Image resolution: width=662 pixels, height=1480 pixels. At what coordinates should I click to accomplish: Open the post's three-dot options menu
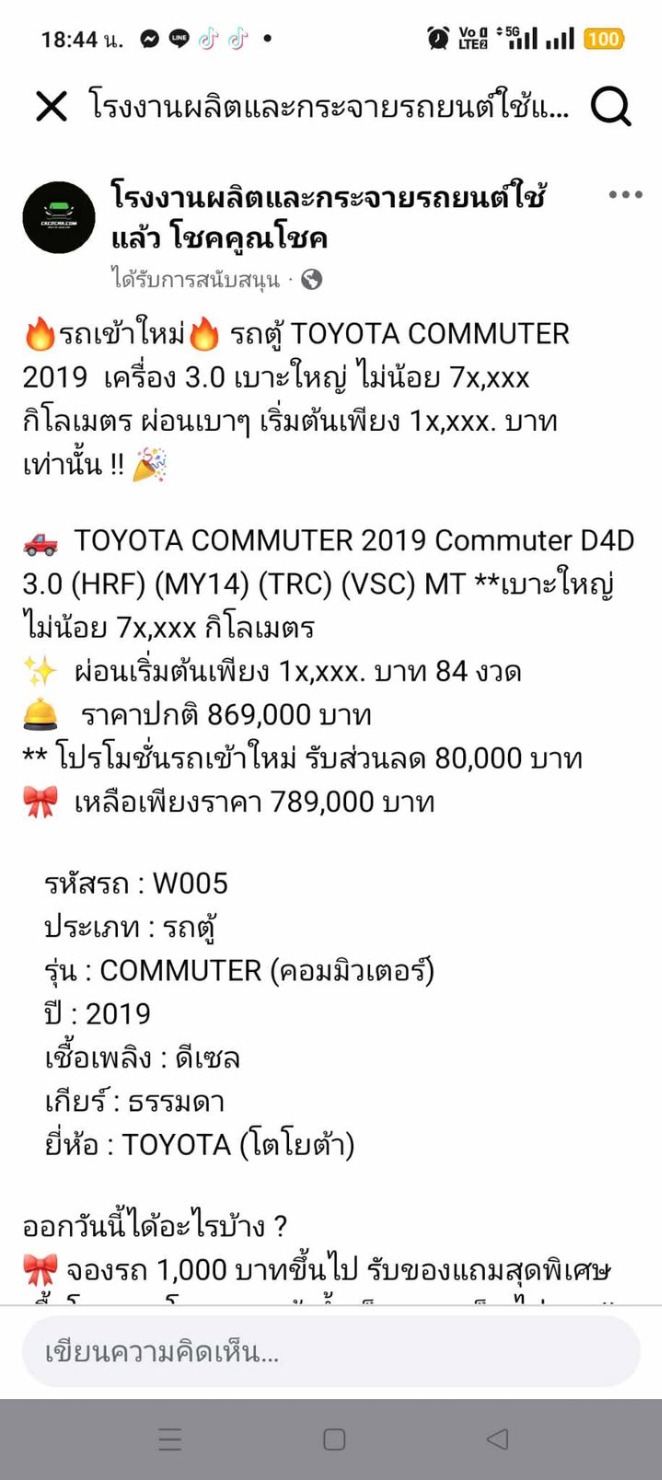(625, 195)
